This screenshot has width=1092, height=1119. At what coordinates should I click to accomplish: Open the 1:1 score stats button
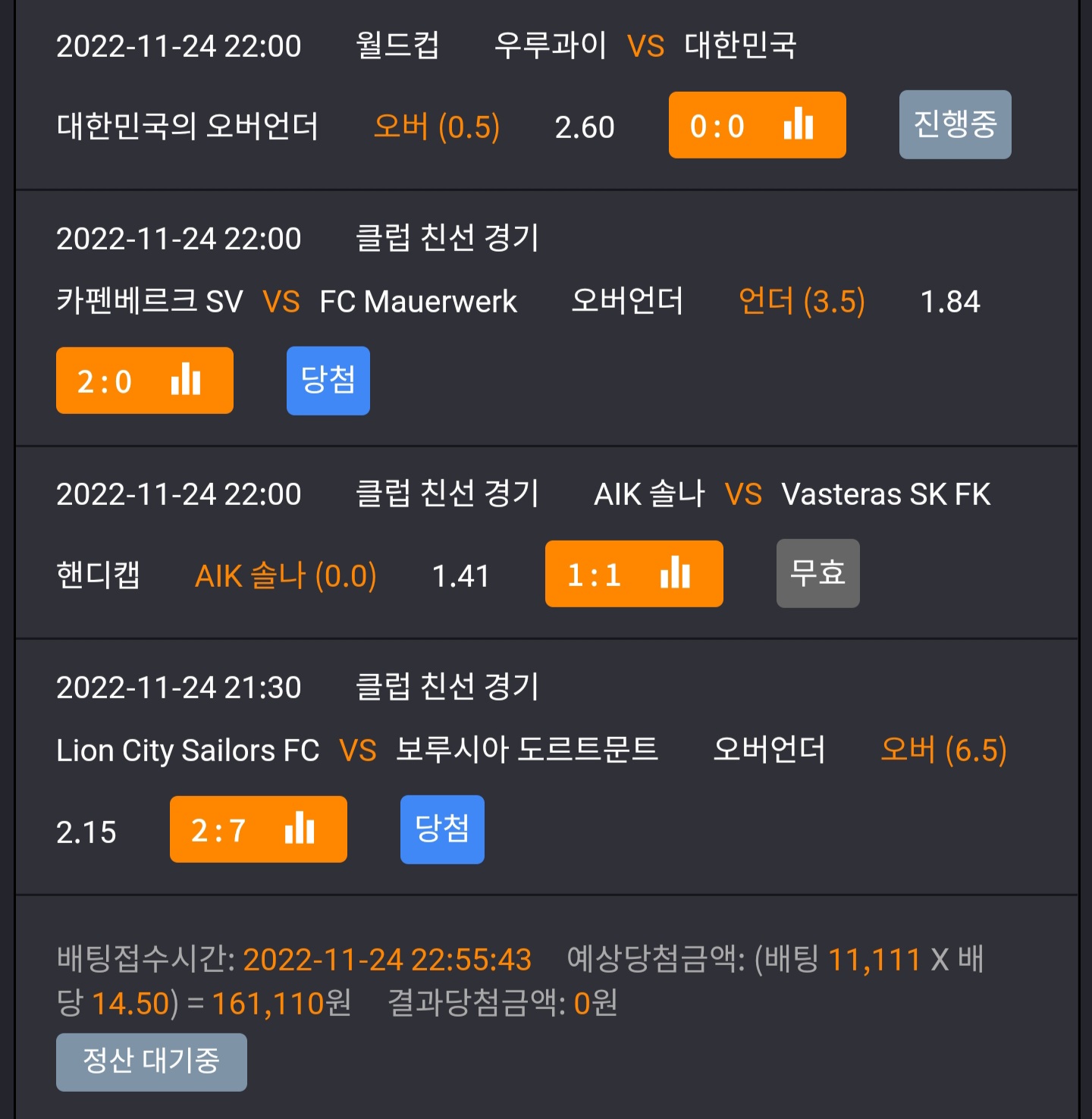(x=634, y=574)
